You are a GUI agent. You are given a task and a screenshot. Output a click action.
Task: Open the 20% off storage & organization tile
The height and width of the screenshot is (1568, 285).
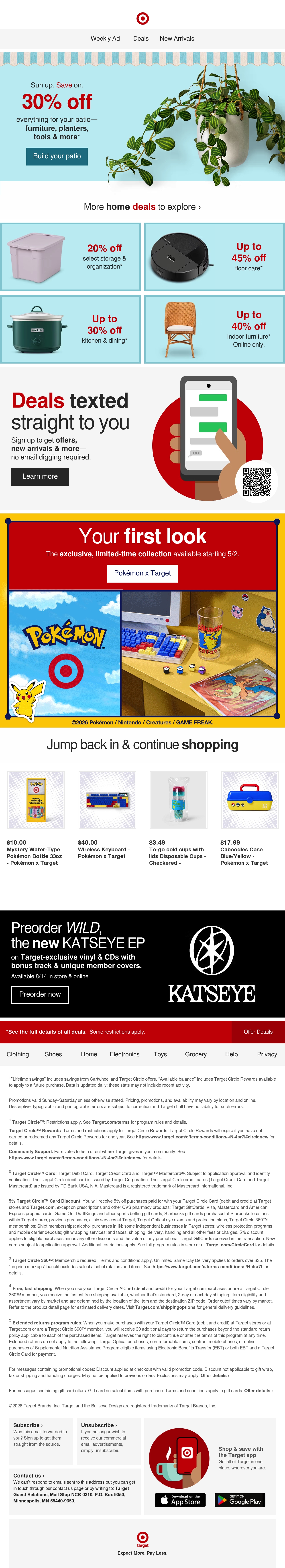[x=71, y=257]
